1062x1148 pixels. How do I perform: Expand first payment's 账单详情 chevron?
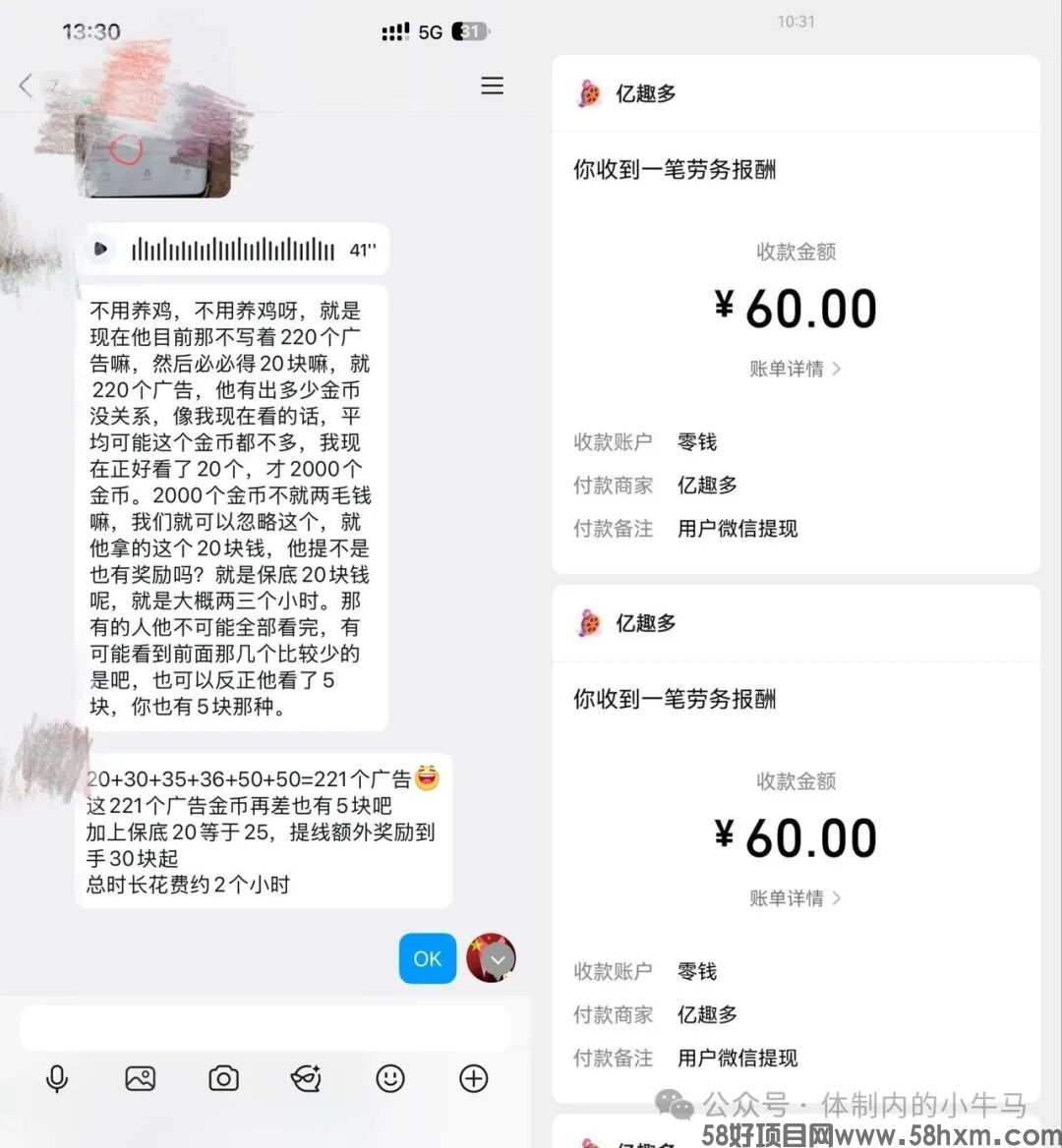(835, 369)
